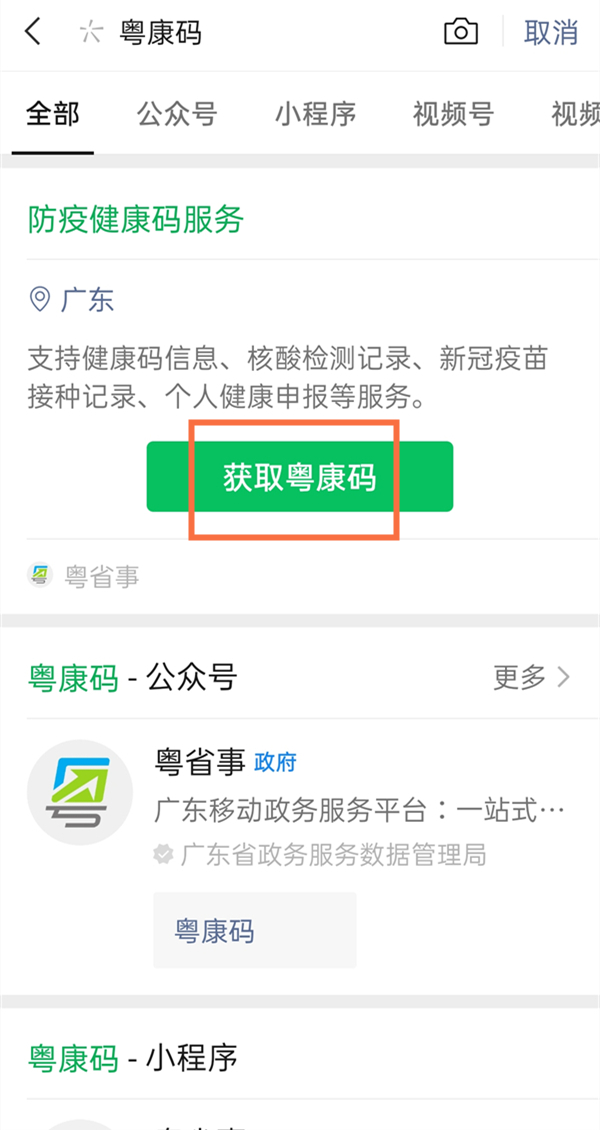View 更多 official account results
The height and width of the screenshot is (1130, 600).
[x=532, y=677]
